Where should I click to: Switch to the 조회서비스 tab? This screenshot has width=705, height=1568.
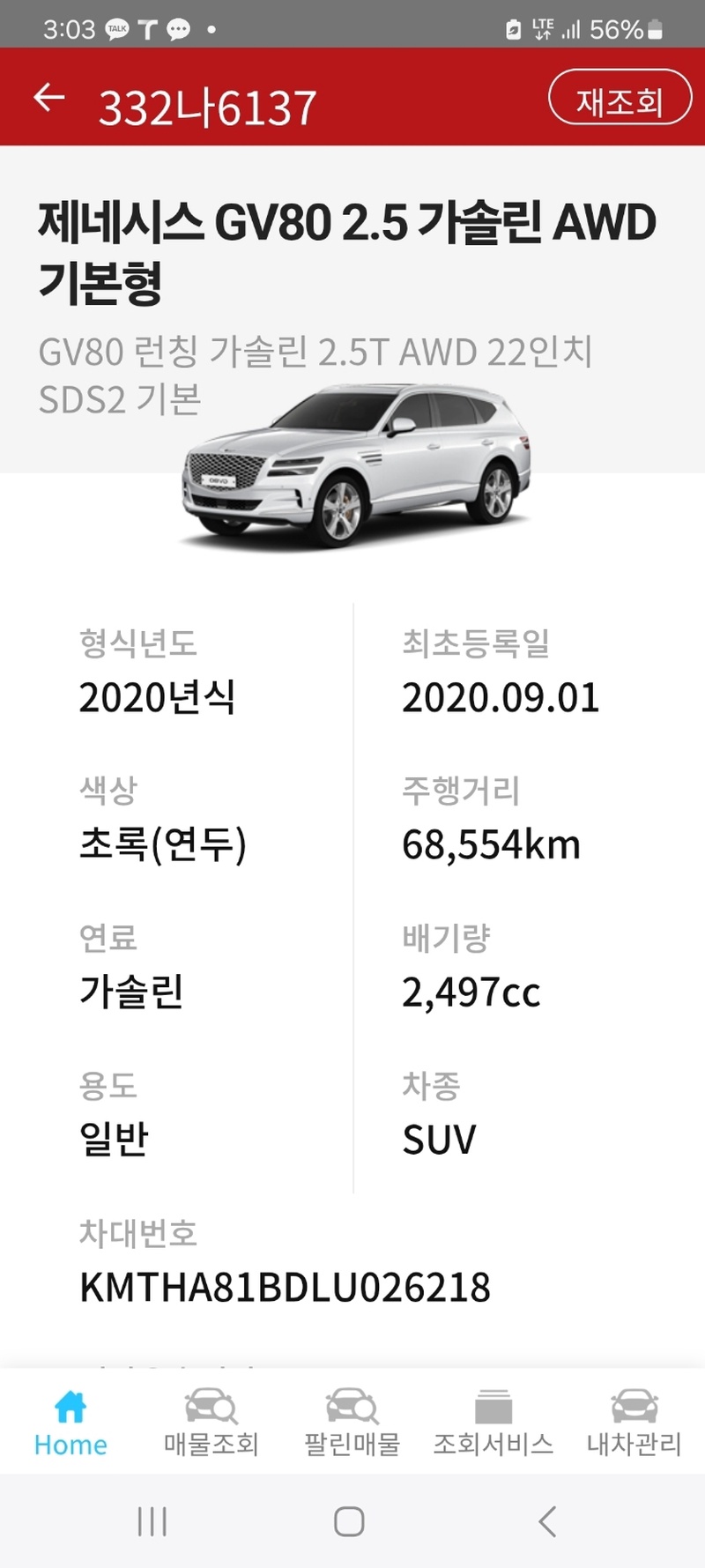493,1423
